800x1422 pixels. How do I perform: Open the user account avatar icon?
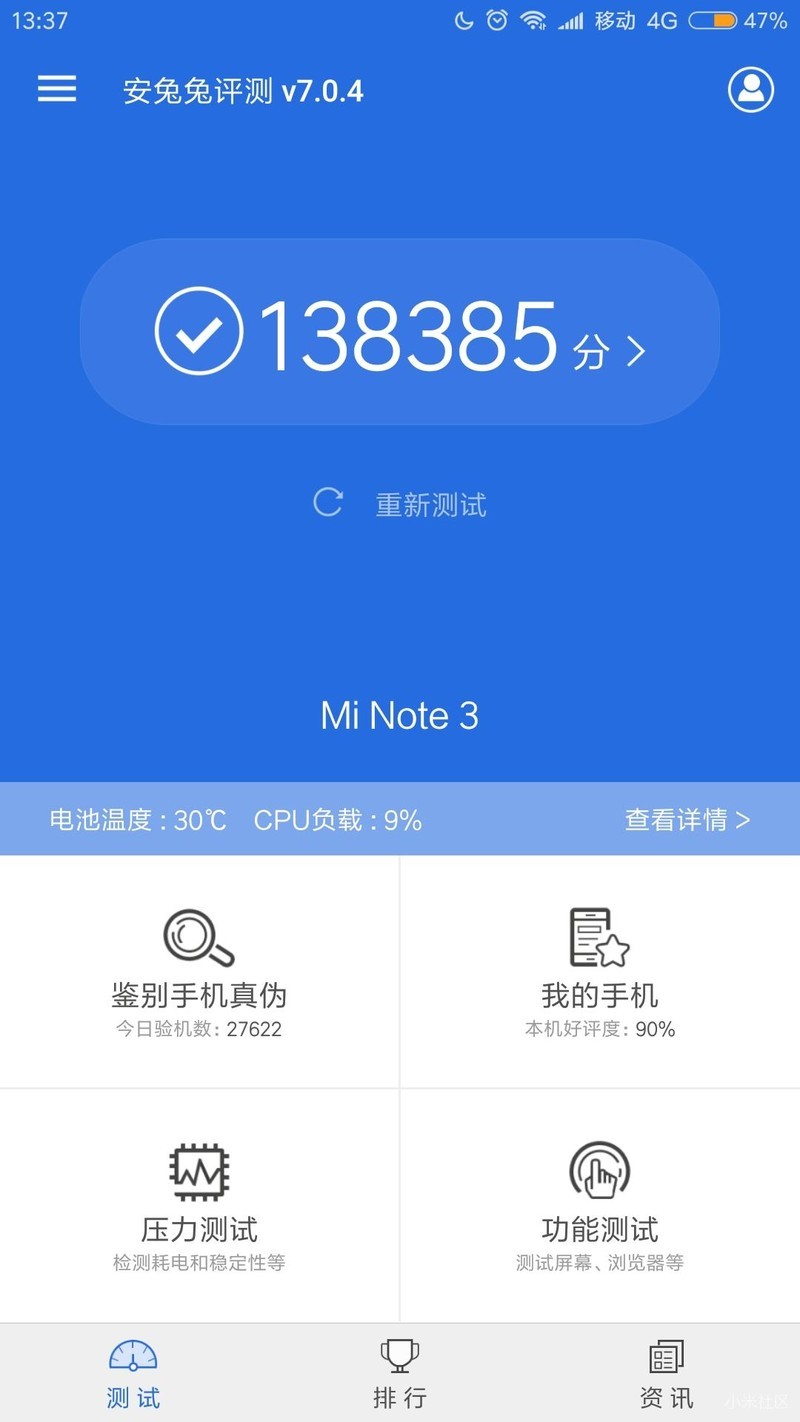[x=750, y=89]
